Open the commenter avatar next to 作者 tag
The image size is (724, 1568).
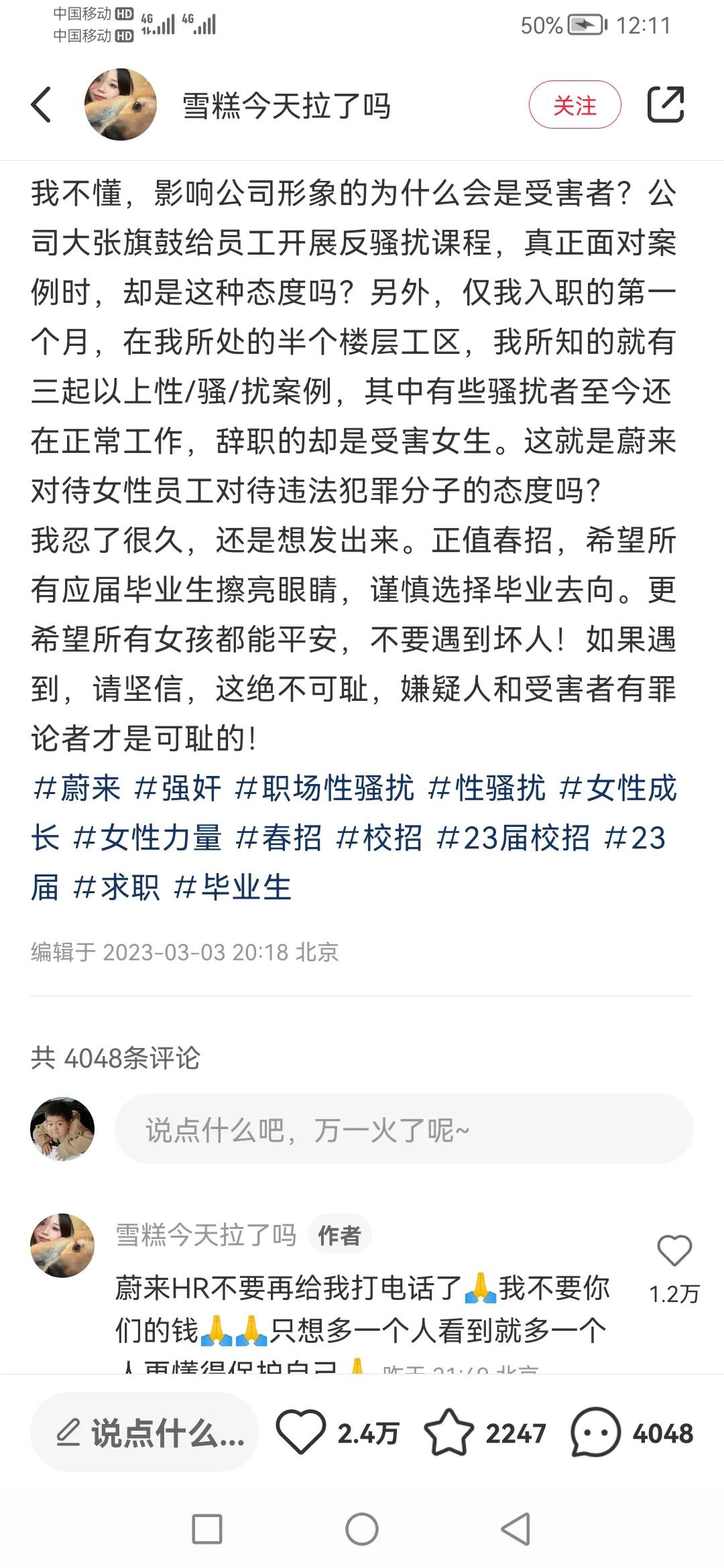click(x=62, y=1246)
